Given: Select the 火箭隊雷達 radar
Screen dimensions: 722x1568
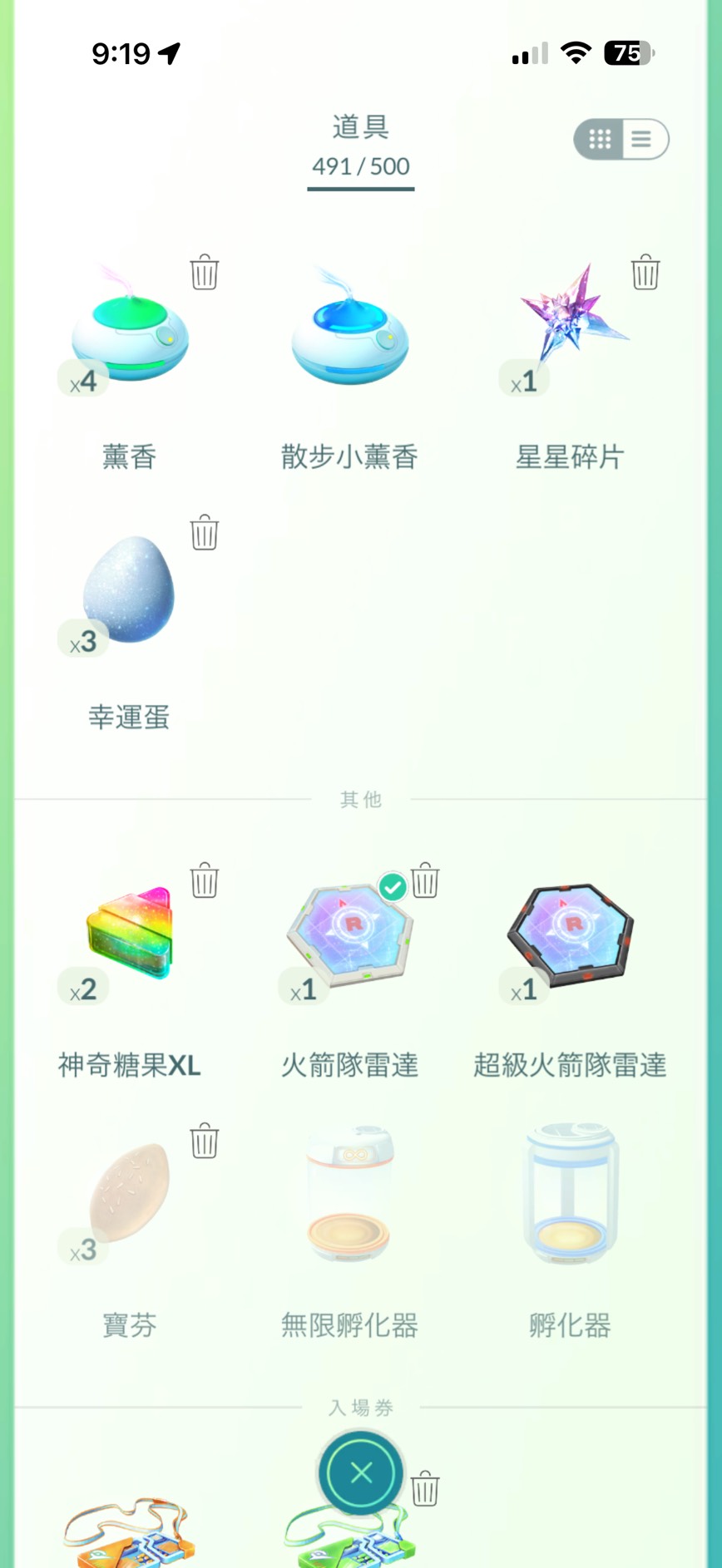Looking at the screenshot, I should tap(349, 933).
